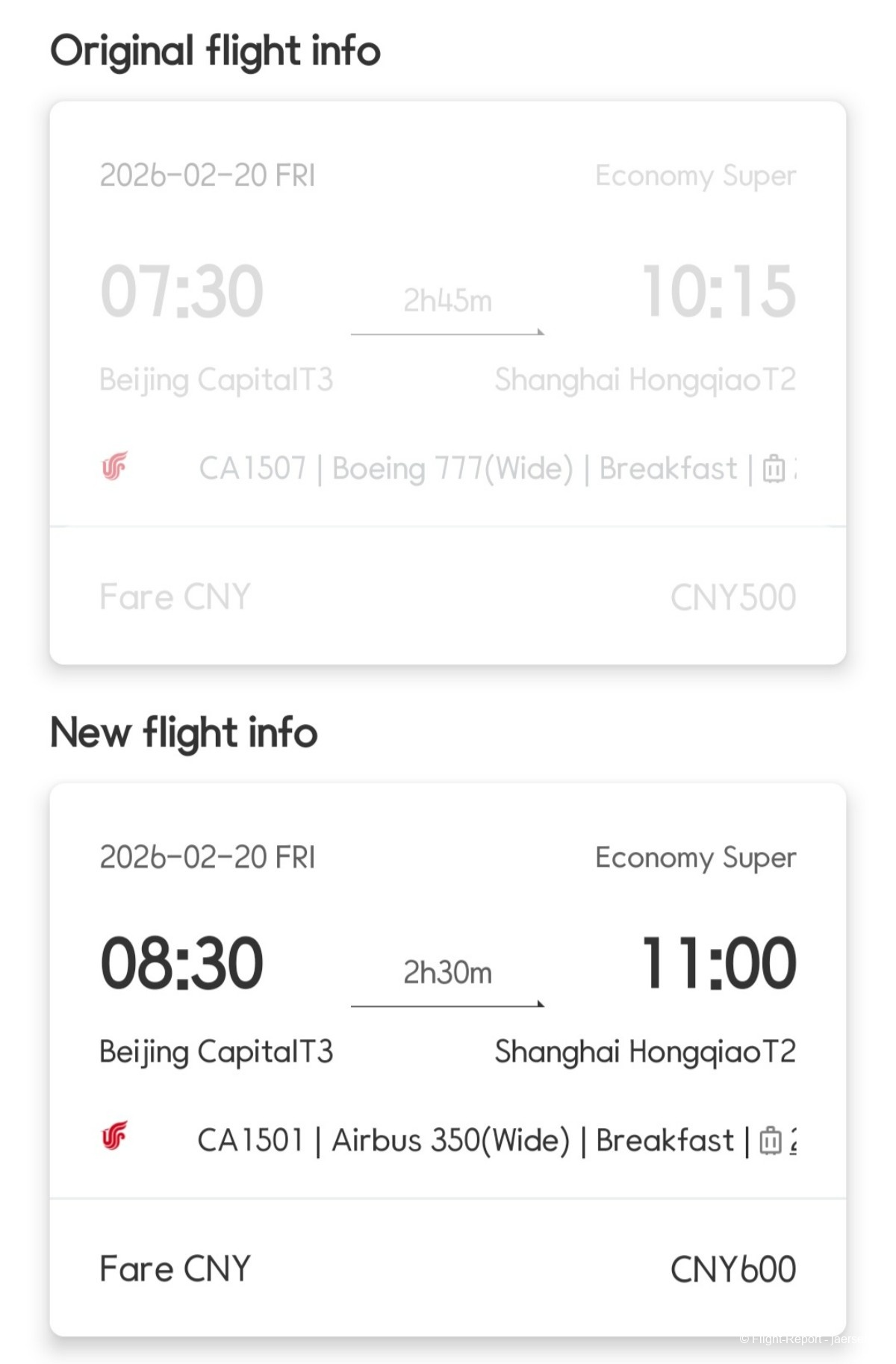The height and width of the screenshot is (1364, 896).
Task: Click Shanghai HongqiaoT2 arrival airport text
Action: point(647,1052)
